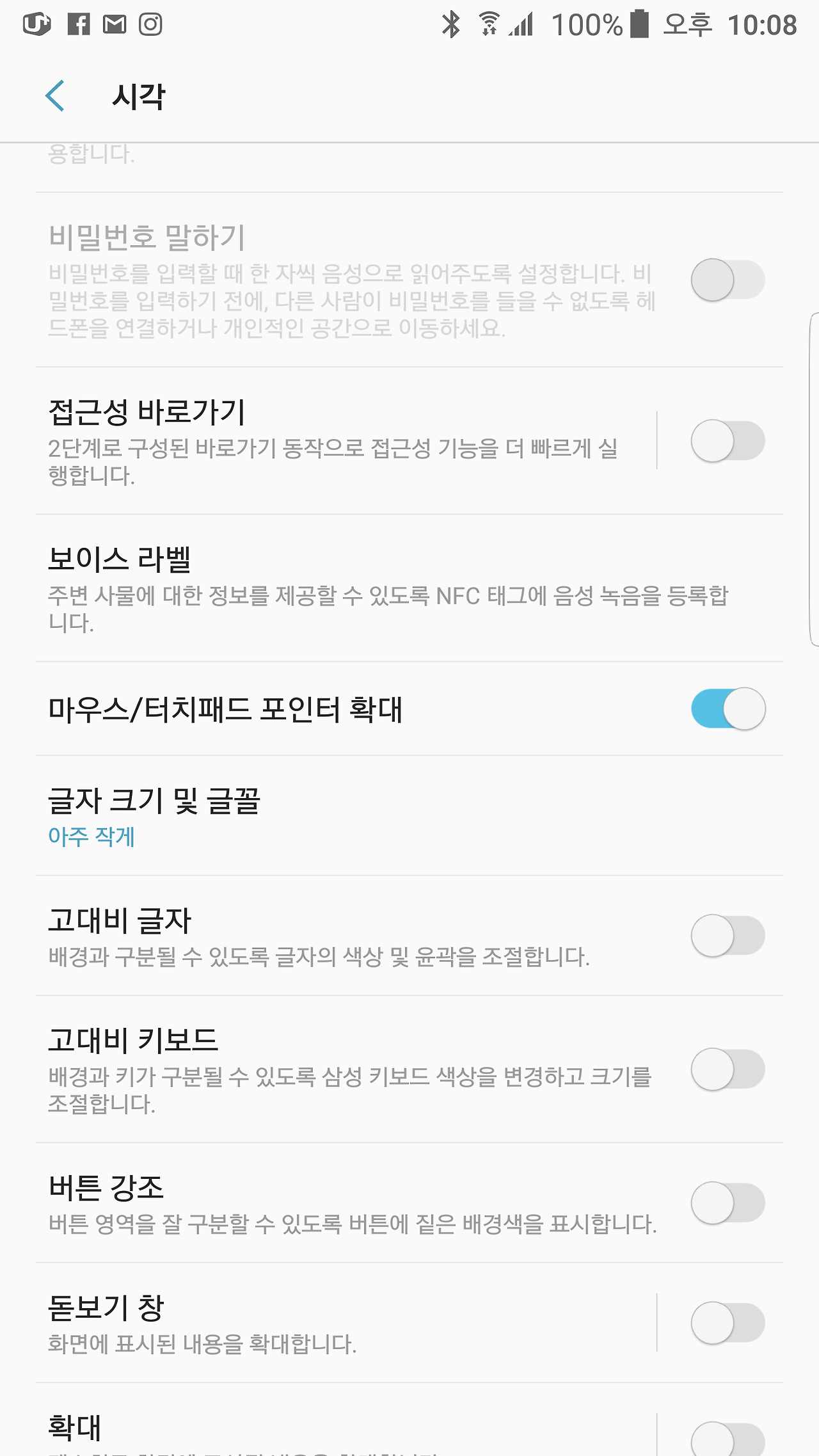Tap the Wi-Fi status icon

[x=489, y=24]
